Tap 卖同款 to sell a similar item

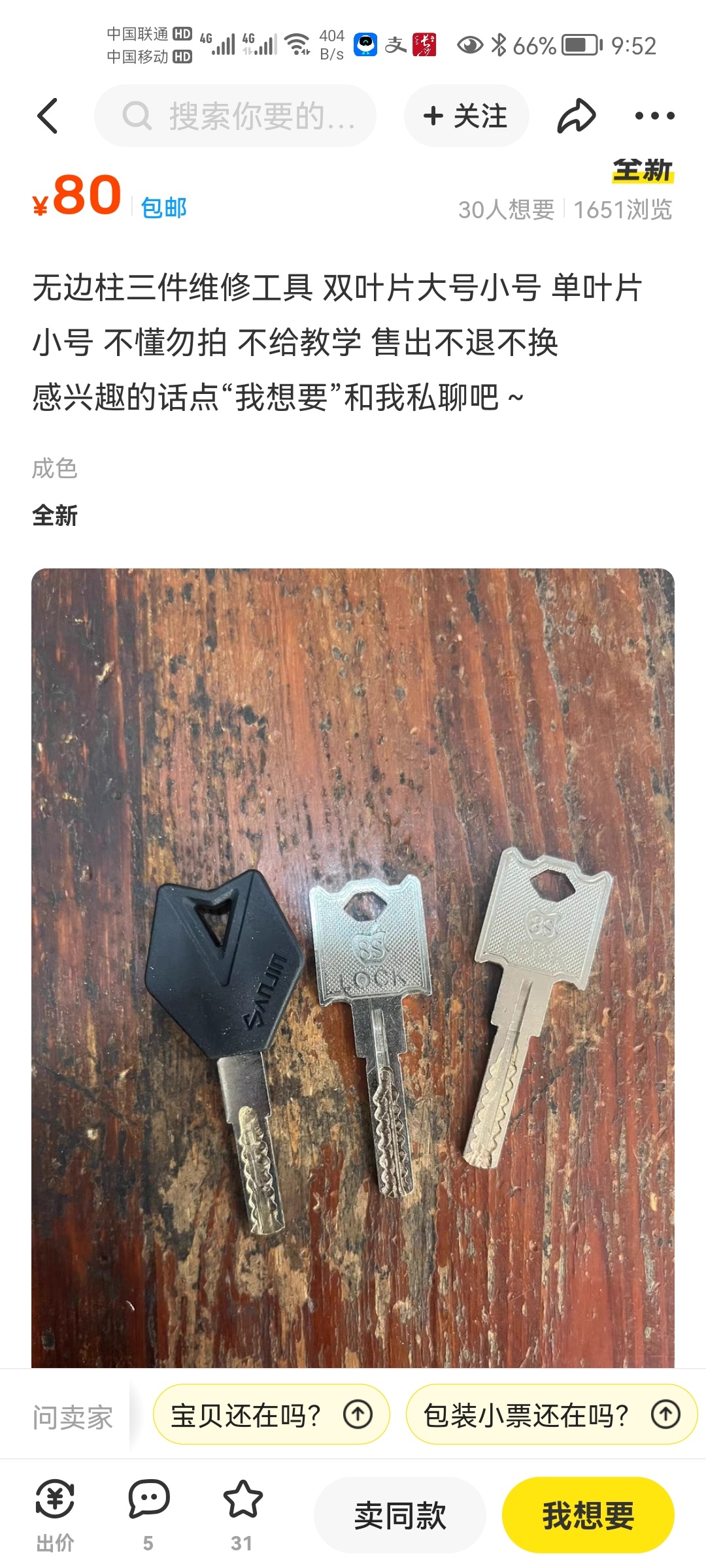(400, 1515)
